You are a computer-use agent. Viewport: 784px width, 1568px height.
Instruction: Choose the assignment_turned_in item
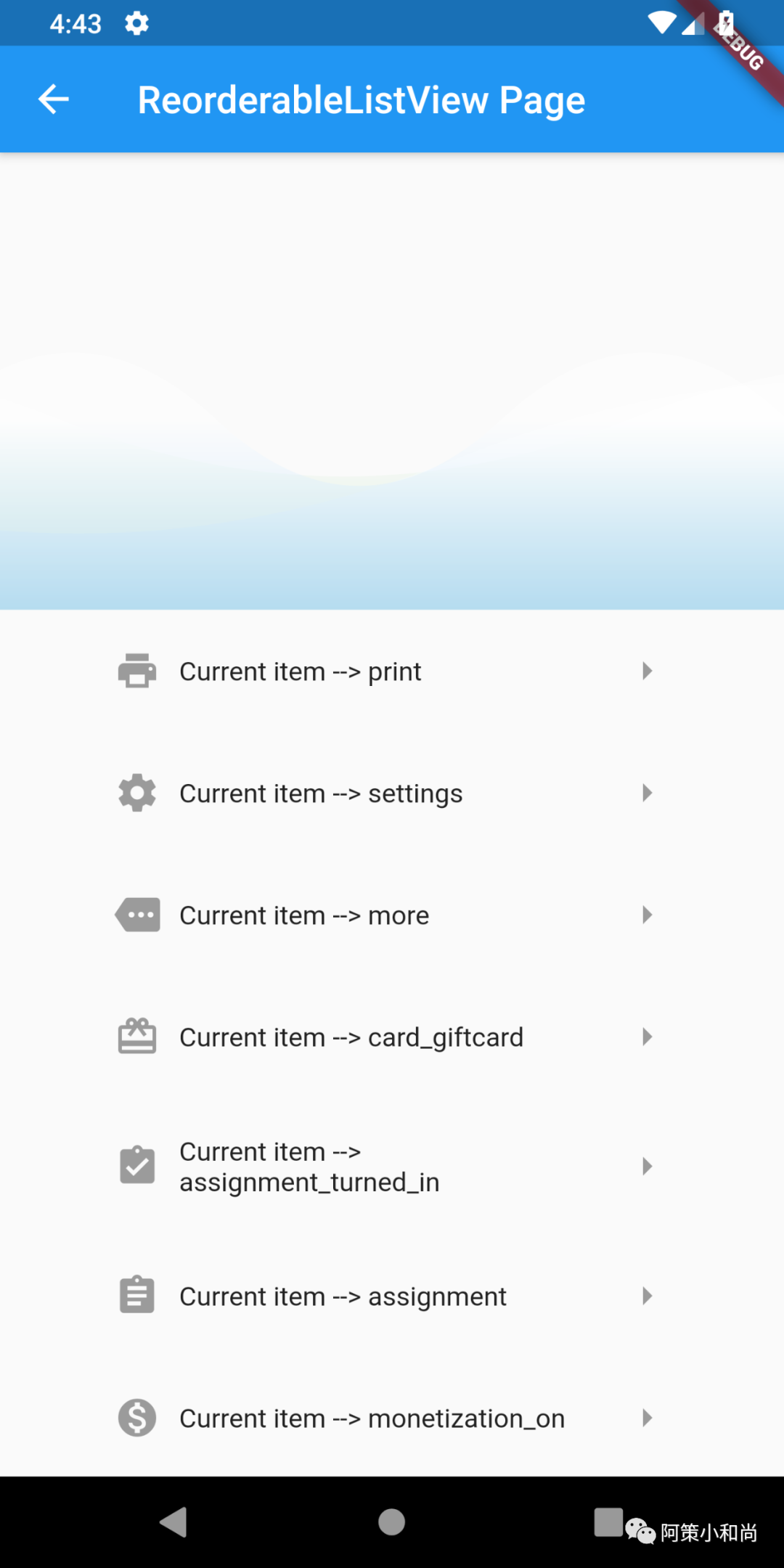(385, 1167)
